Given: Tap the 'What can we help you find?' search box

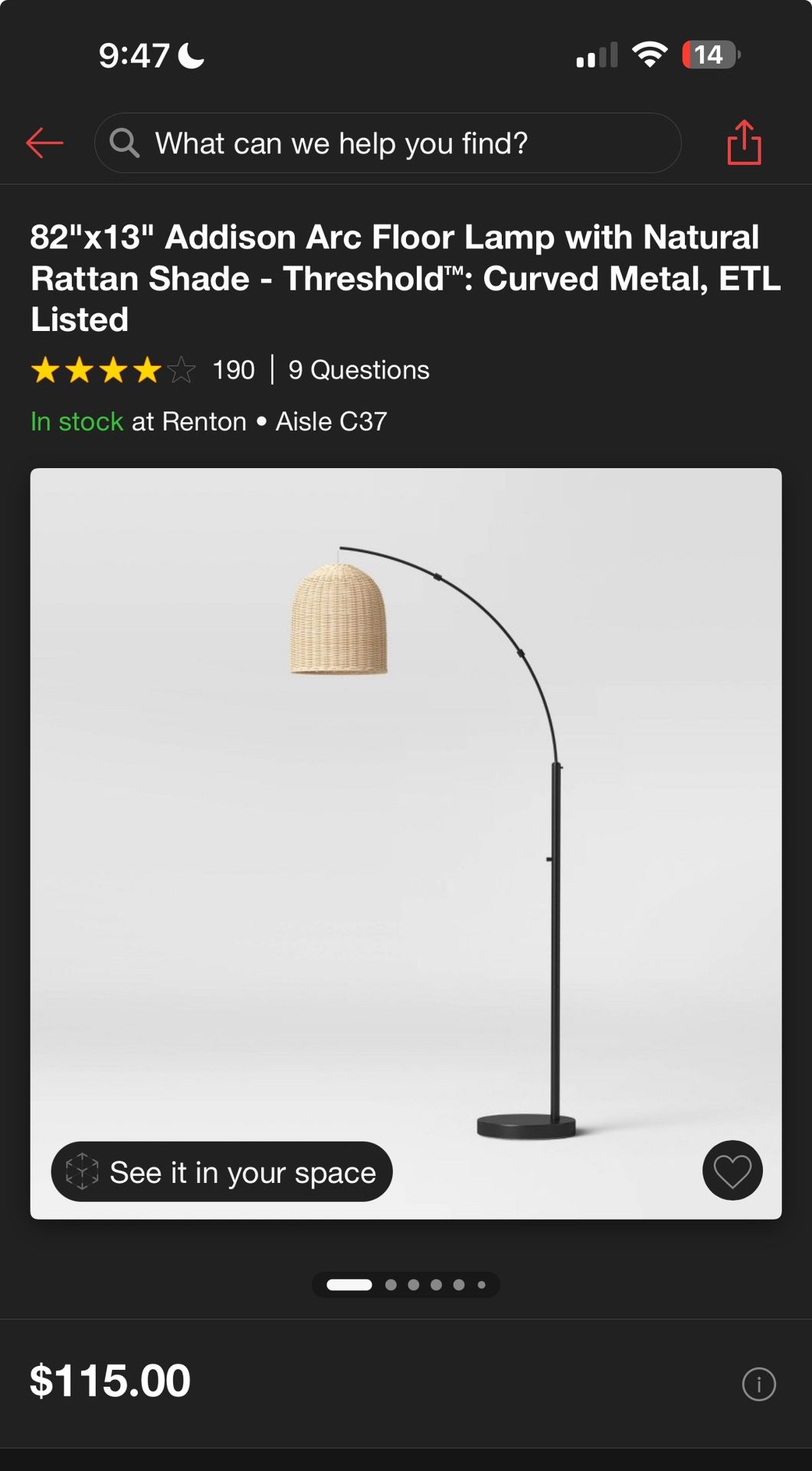Looking at the screenshot, I should (x=387, y=143).
